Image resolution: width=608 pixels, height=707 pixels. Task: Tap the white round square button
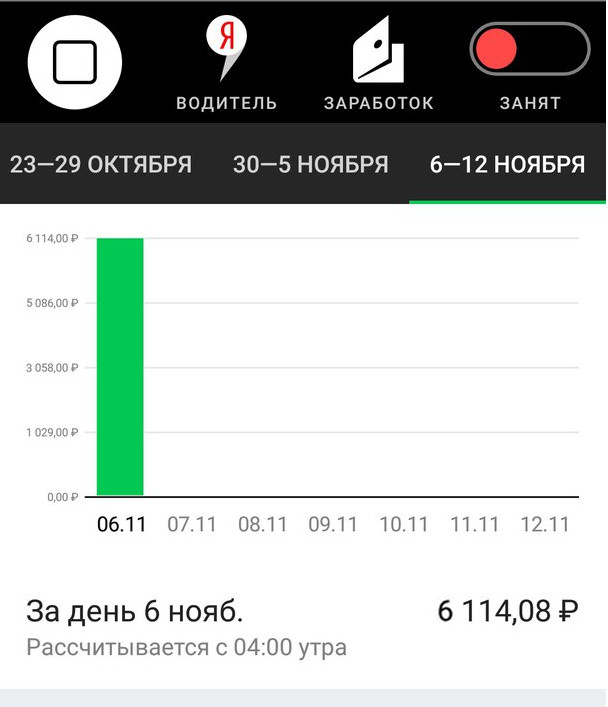coord(74,63)
